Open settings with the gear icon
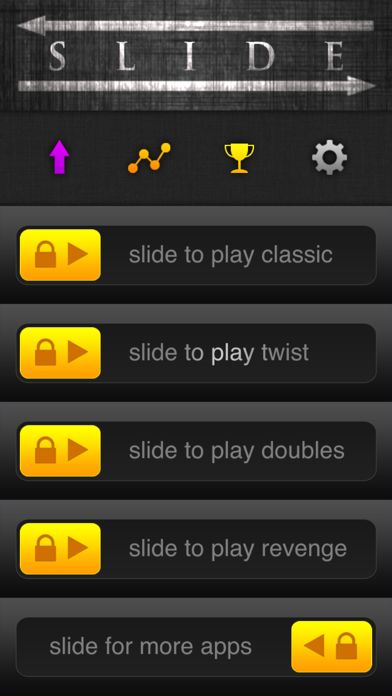The width and height of the screenshot is (392, 696). coord(329,158)
